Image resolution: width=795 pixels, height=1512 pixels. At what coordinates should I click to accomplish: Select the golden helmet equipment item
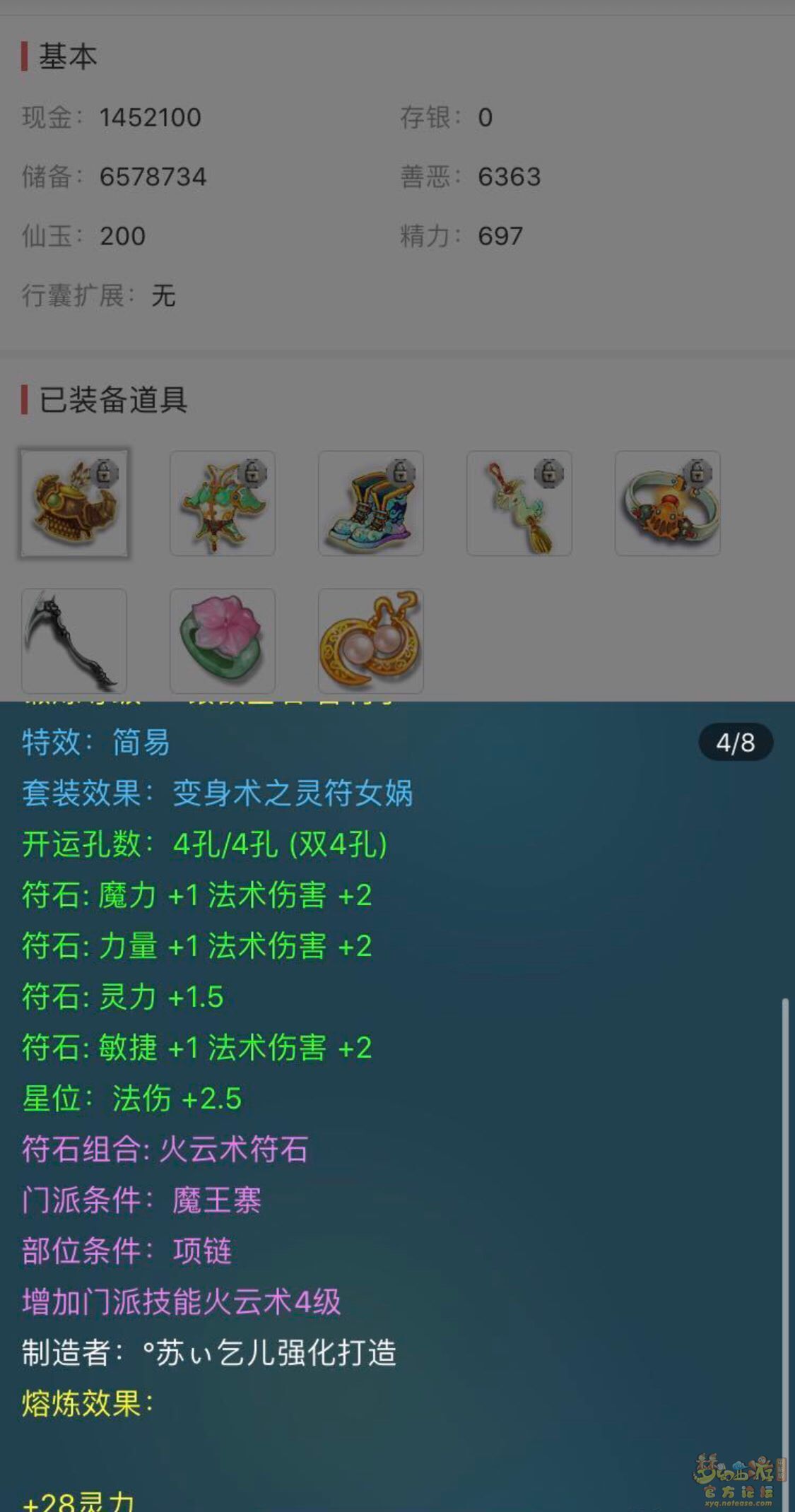coord(74,503)
